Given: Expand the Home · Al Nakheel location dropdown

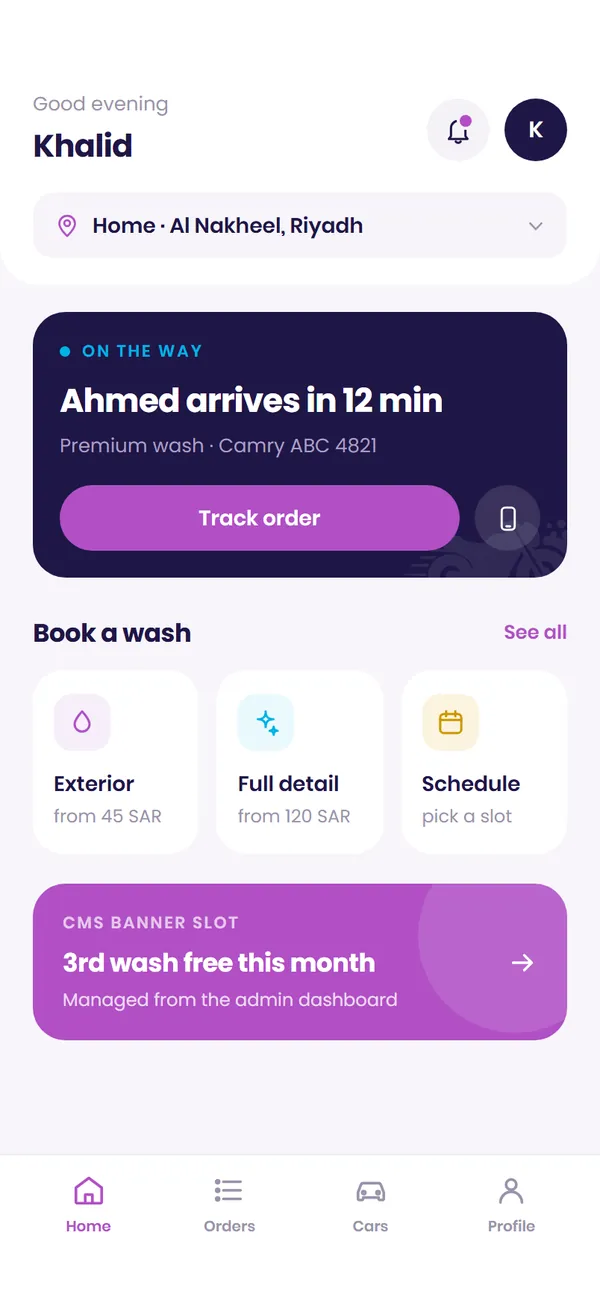Looking at the screenshot, I should pos(300,225).
